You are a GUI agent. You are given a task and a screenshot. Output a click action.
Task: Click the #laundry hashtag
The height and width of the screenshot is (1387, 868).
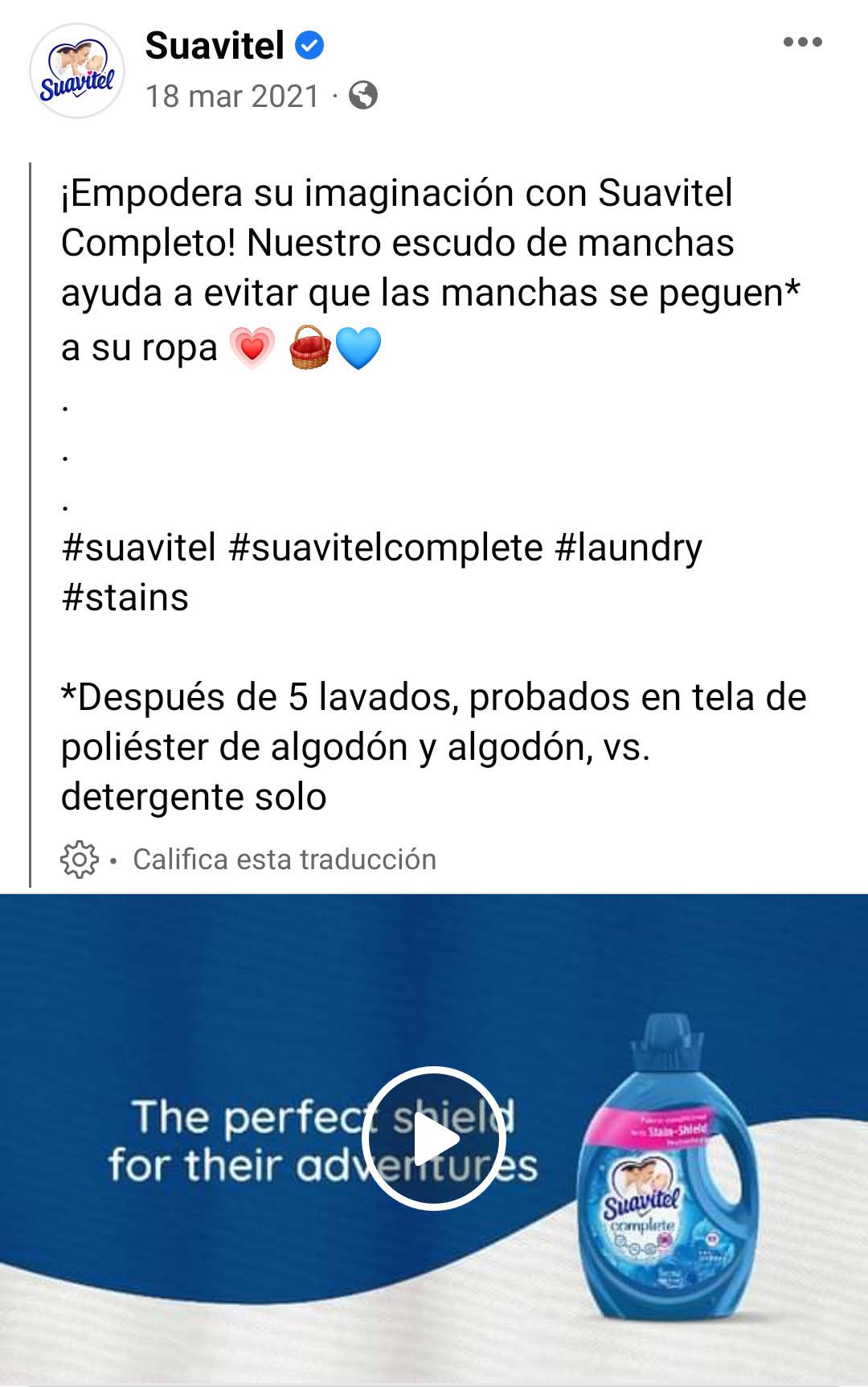[x=628, y=550]
